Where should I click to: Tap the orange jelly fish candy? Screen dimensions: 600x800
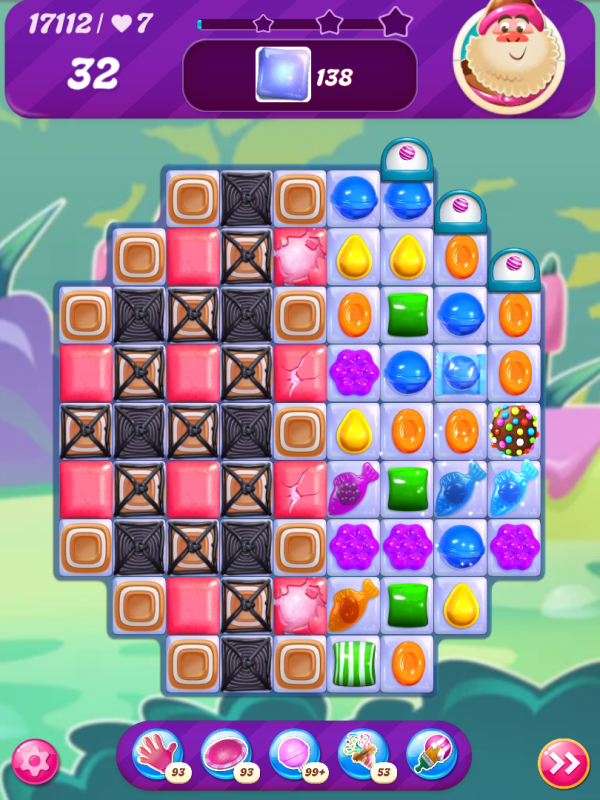(x=352, y=603)
